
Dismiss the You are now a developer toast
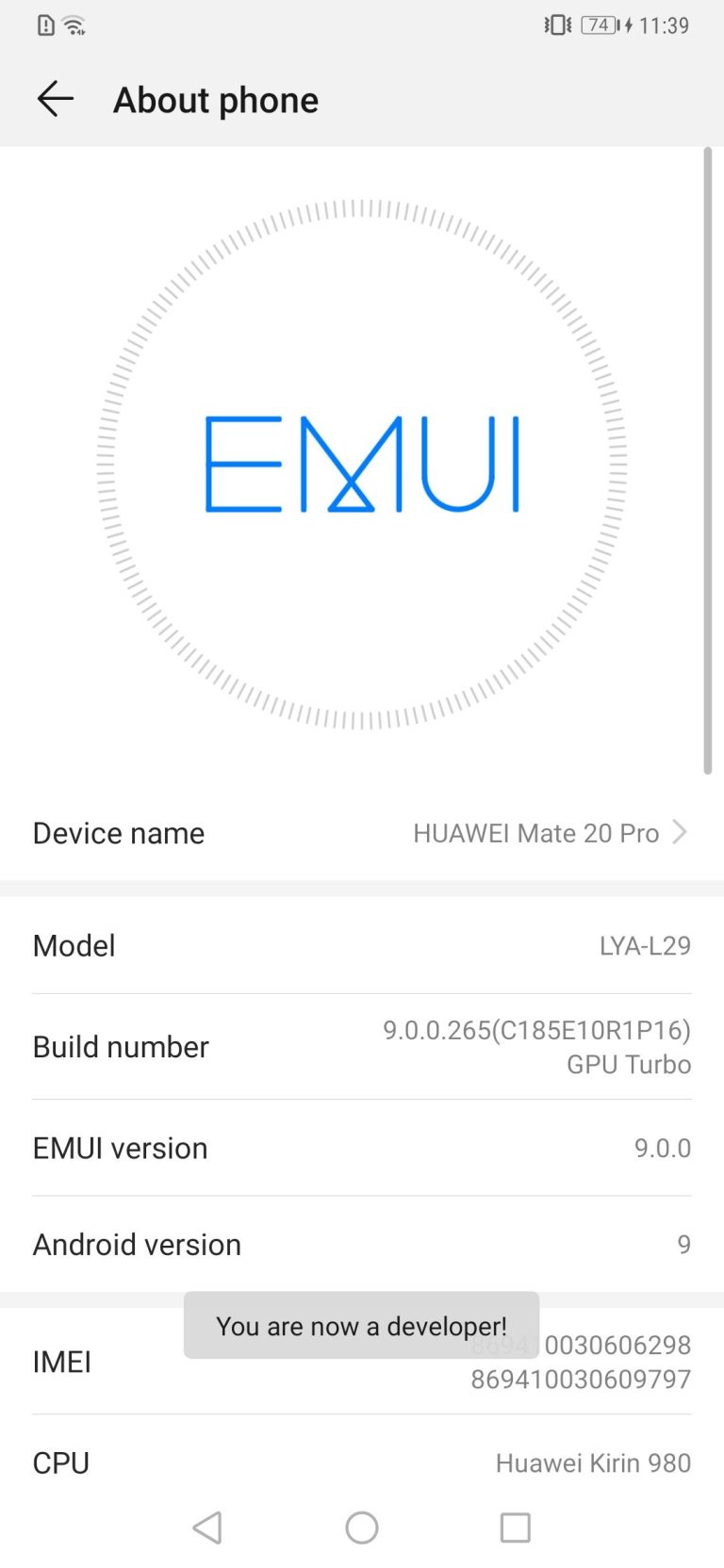tap(362, 1325)
